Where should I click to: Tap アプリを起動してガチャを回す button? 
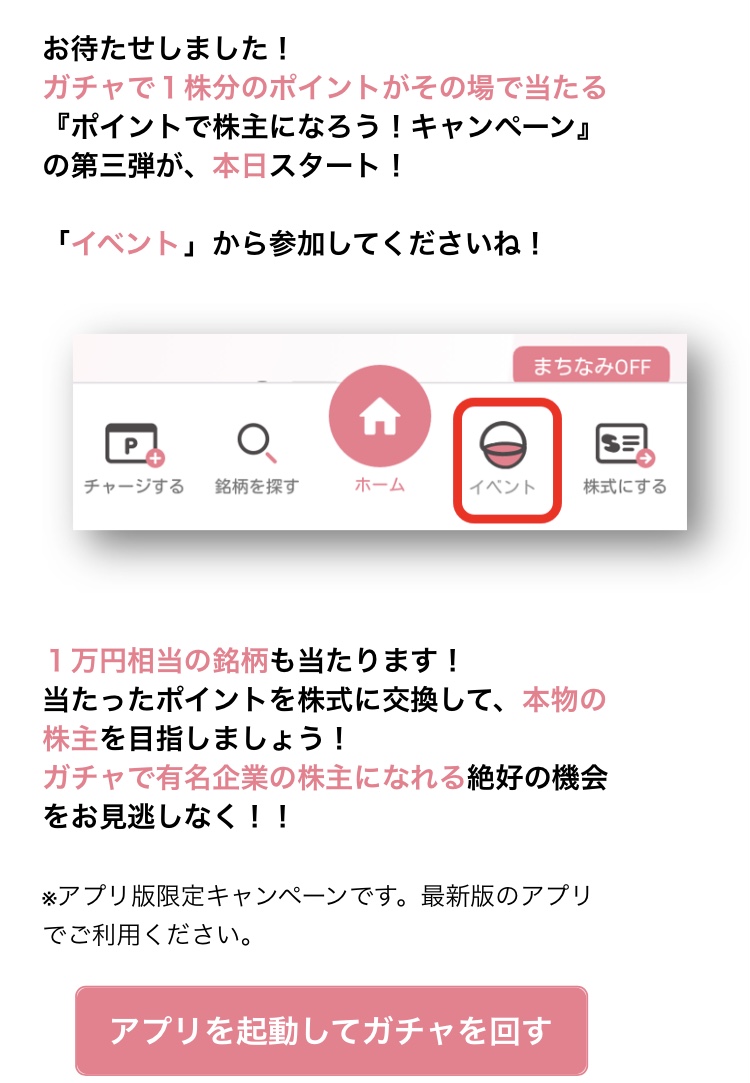pyautogui.click(x=331, y=1030)
